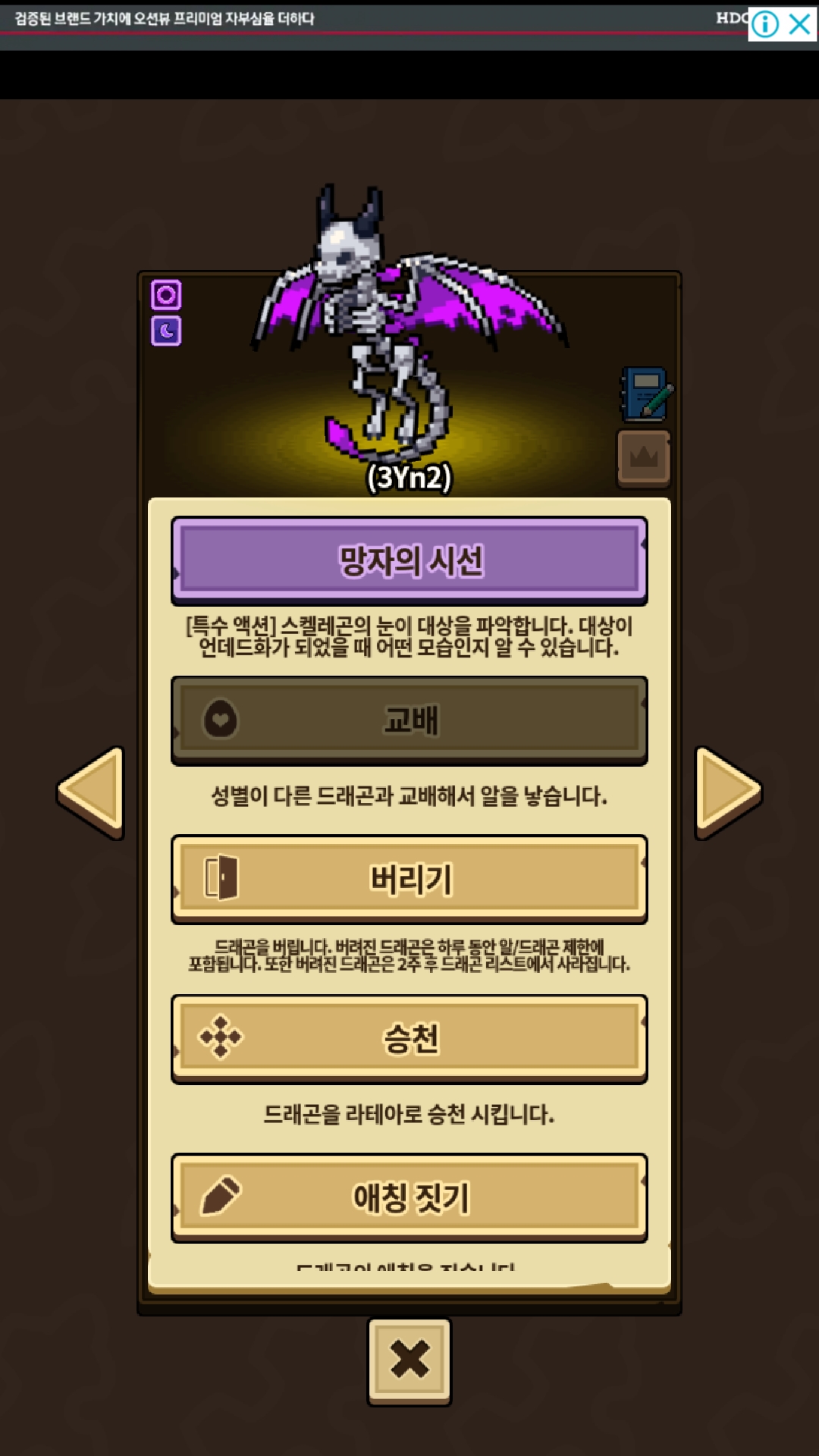Select the 교배 breeding button
This screenshot has height=1456, width=819.
(x=409, y=720)
